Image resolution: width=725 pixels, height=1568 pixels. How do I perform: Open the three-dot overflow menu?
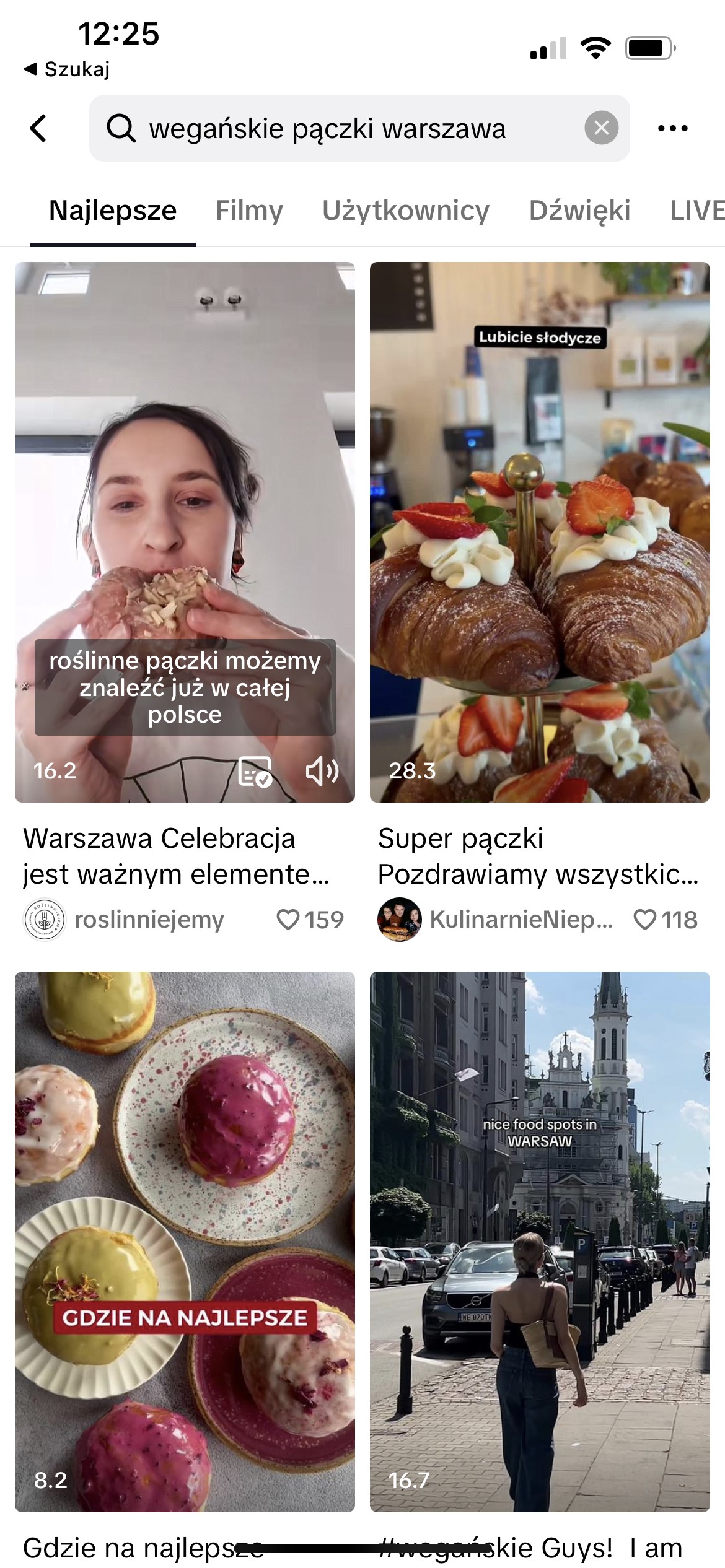coord(672,129)
